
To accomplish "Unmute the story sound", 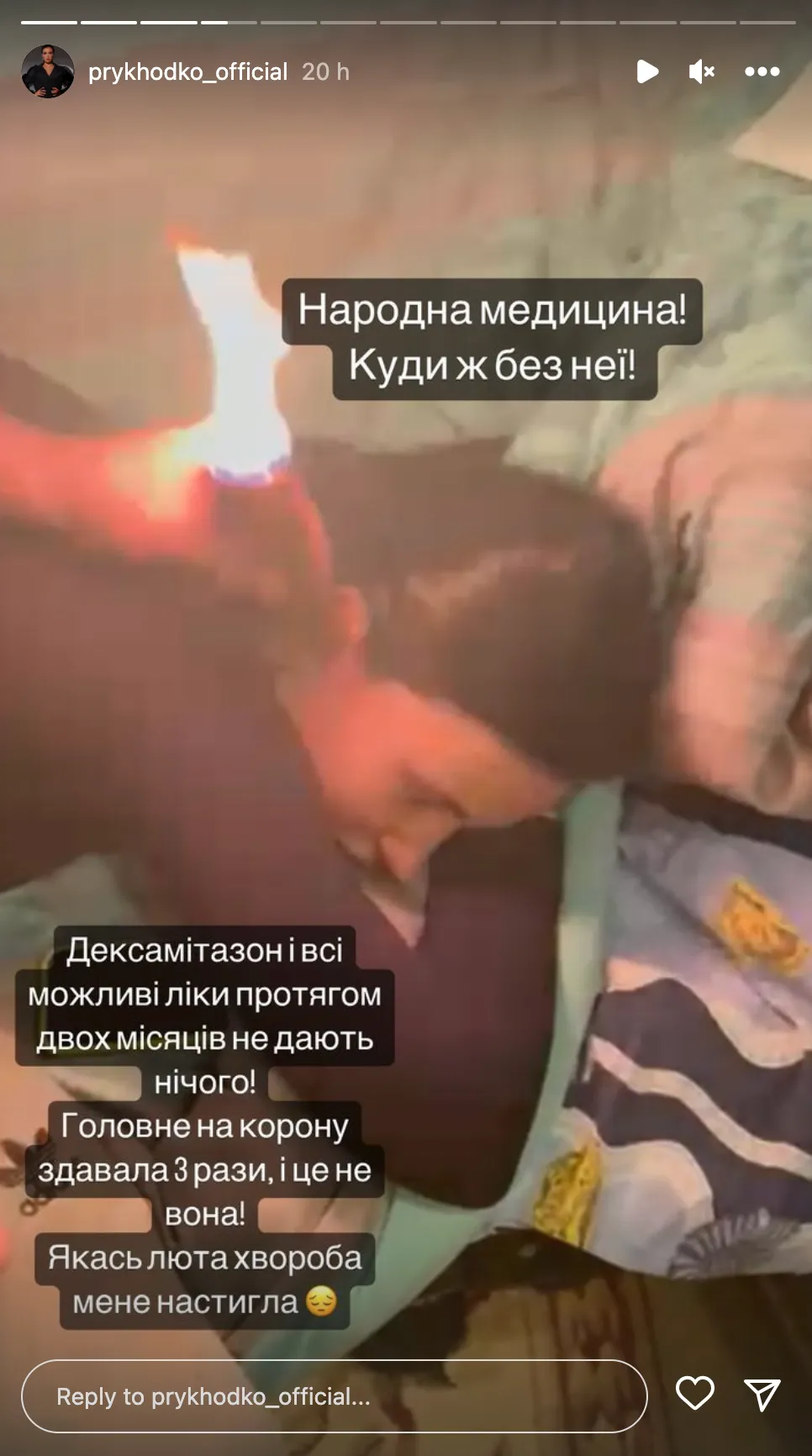I will click(x=701, y=71).
